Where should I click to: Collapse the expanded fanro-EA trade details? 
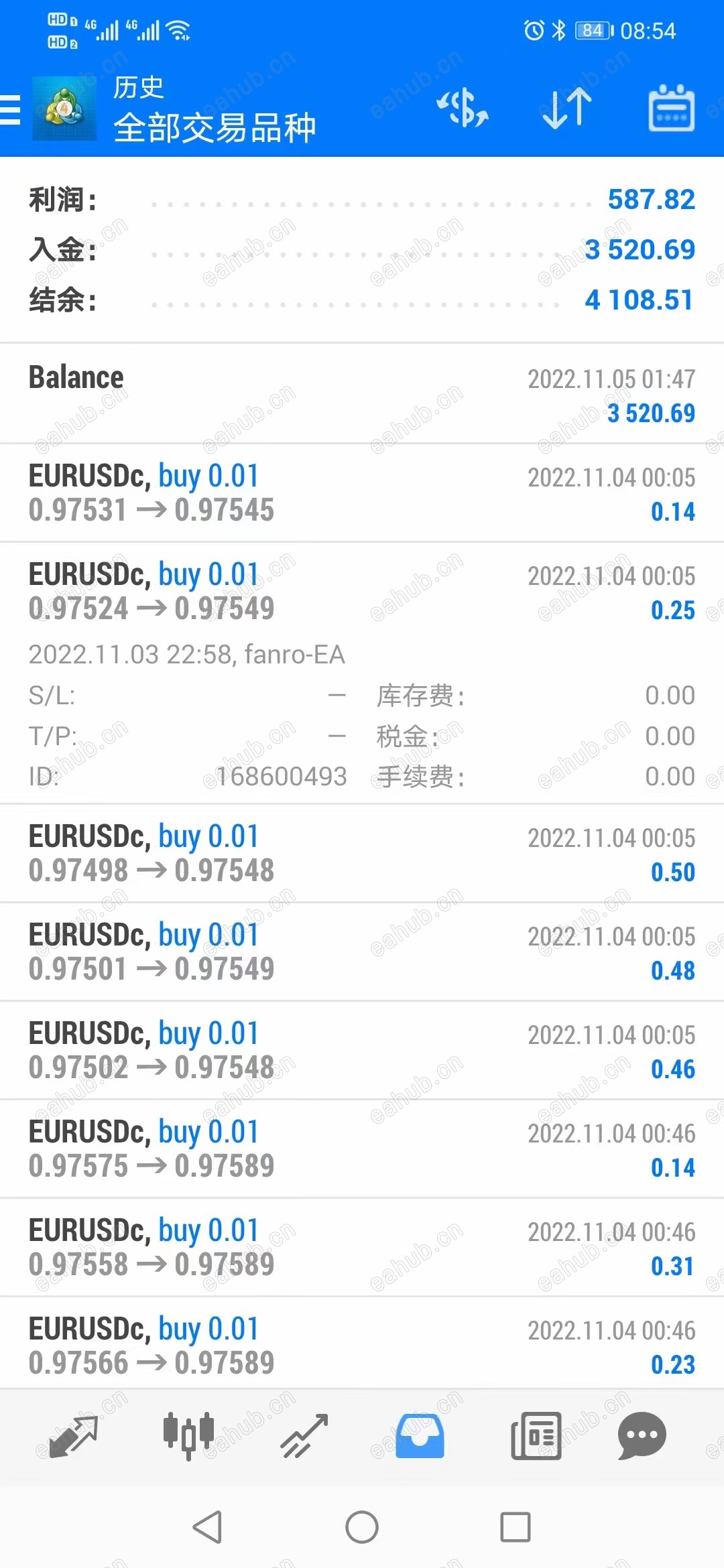tap(362, 592)
